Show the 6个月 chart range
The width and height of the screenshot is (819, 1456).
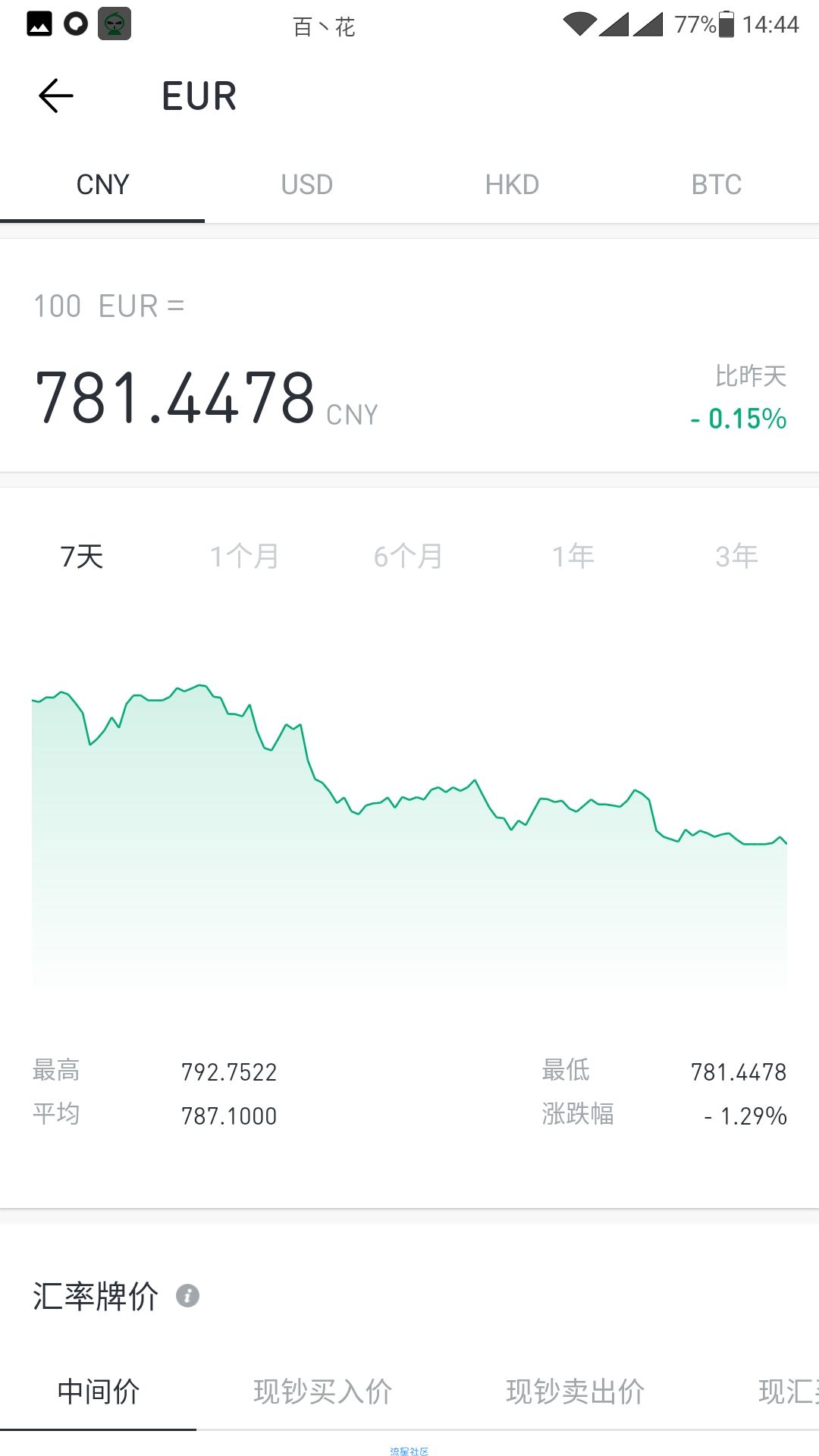[408, 557]
